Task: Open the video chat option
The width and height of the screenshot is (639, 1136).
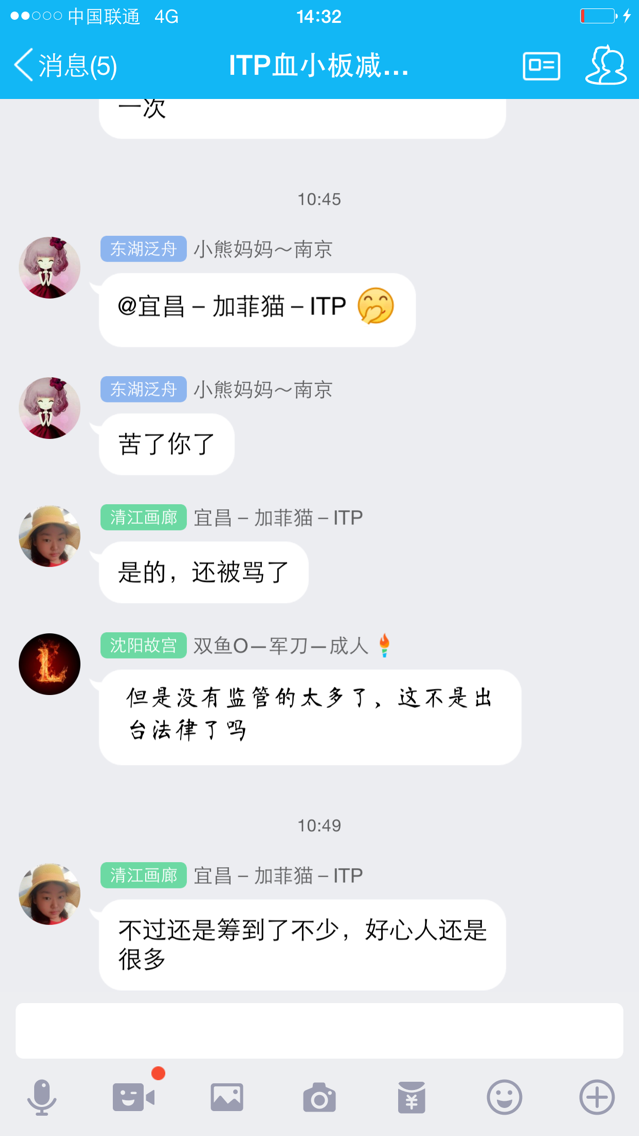Action: click(134, 1097)
